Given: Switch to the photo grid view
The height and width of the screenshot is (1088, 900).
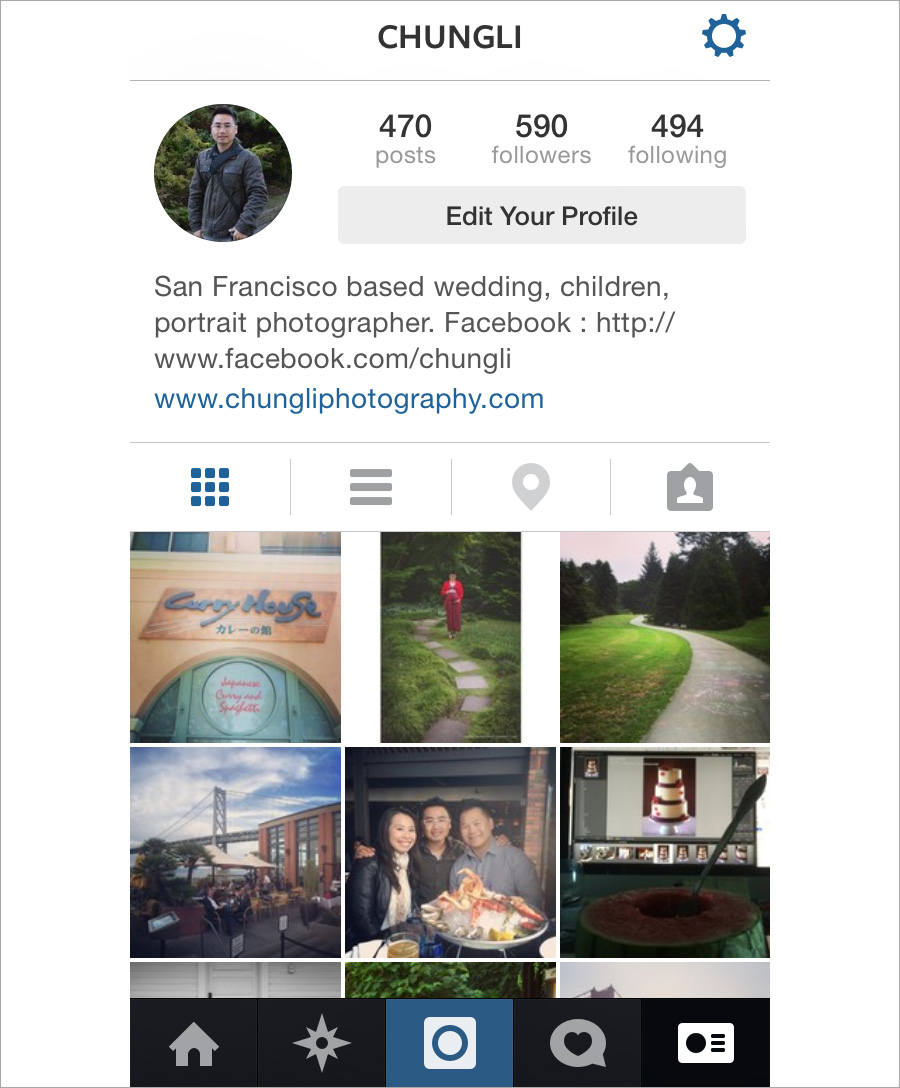Looking at the screenshot, I should [210, 487].
